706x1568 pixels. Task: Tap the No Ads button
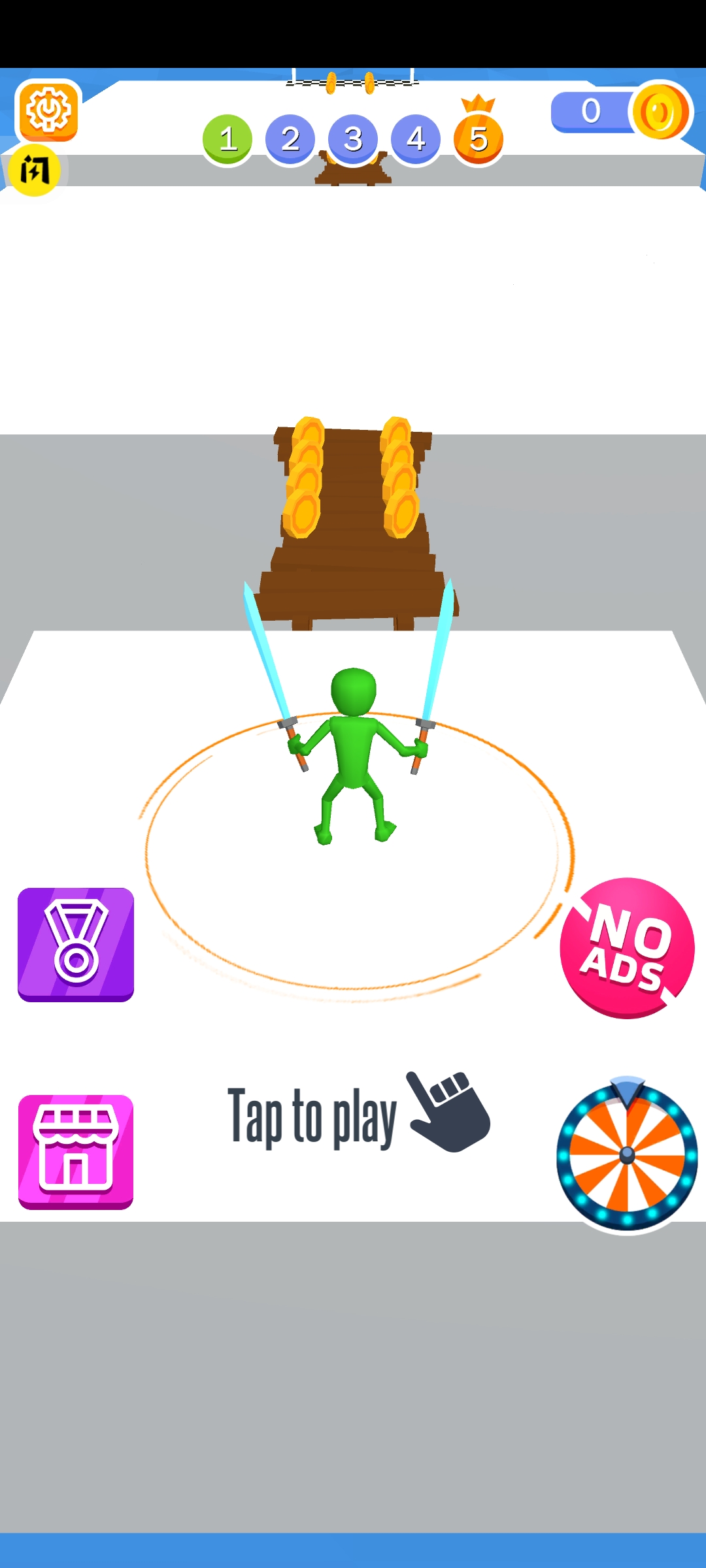[x=626, y=947]
